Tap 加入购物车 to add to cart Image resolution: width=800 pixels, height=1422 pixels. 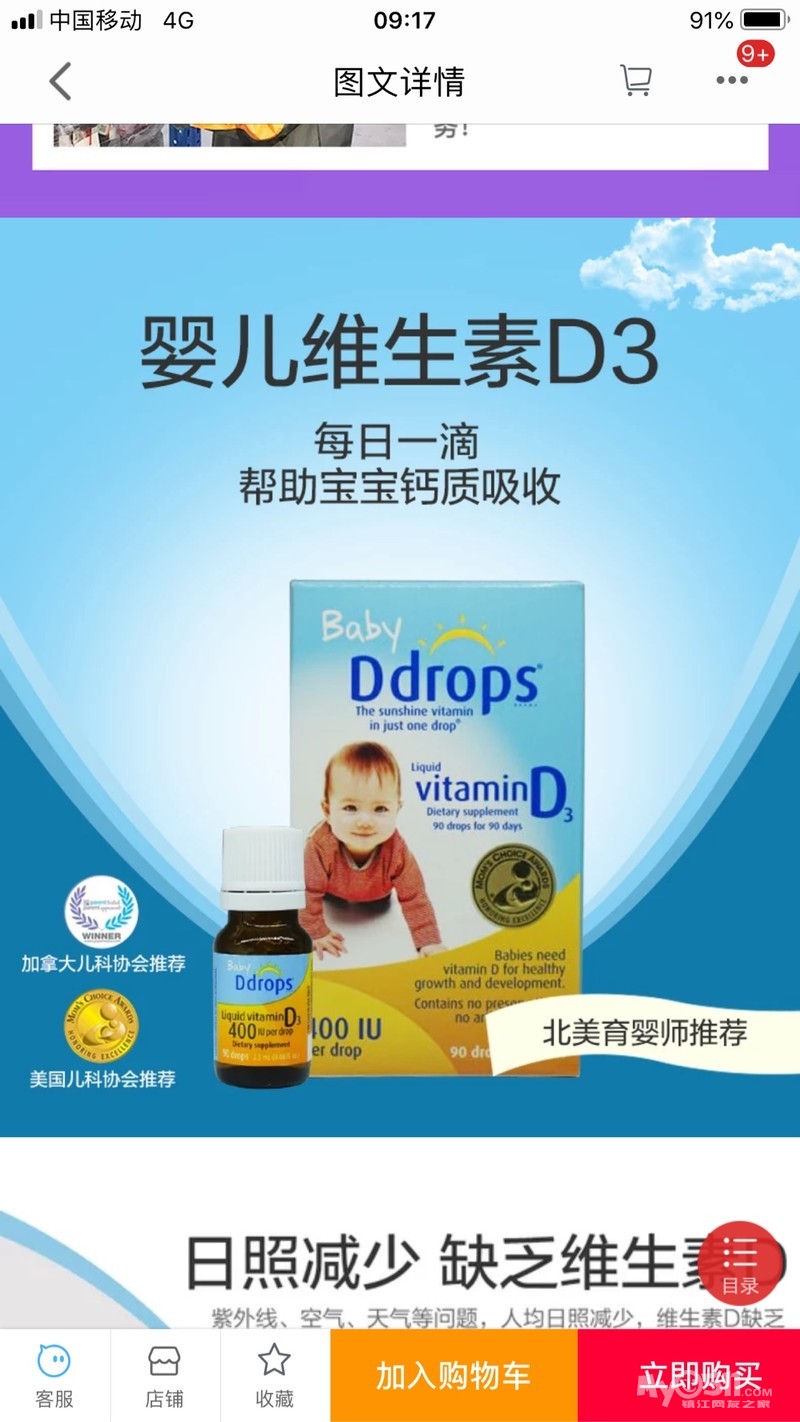click(x=453, y=1376)
